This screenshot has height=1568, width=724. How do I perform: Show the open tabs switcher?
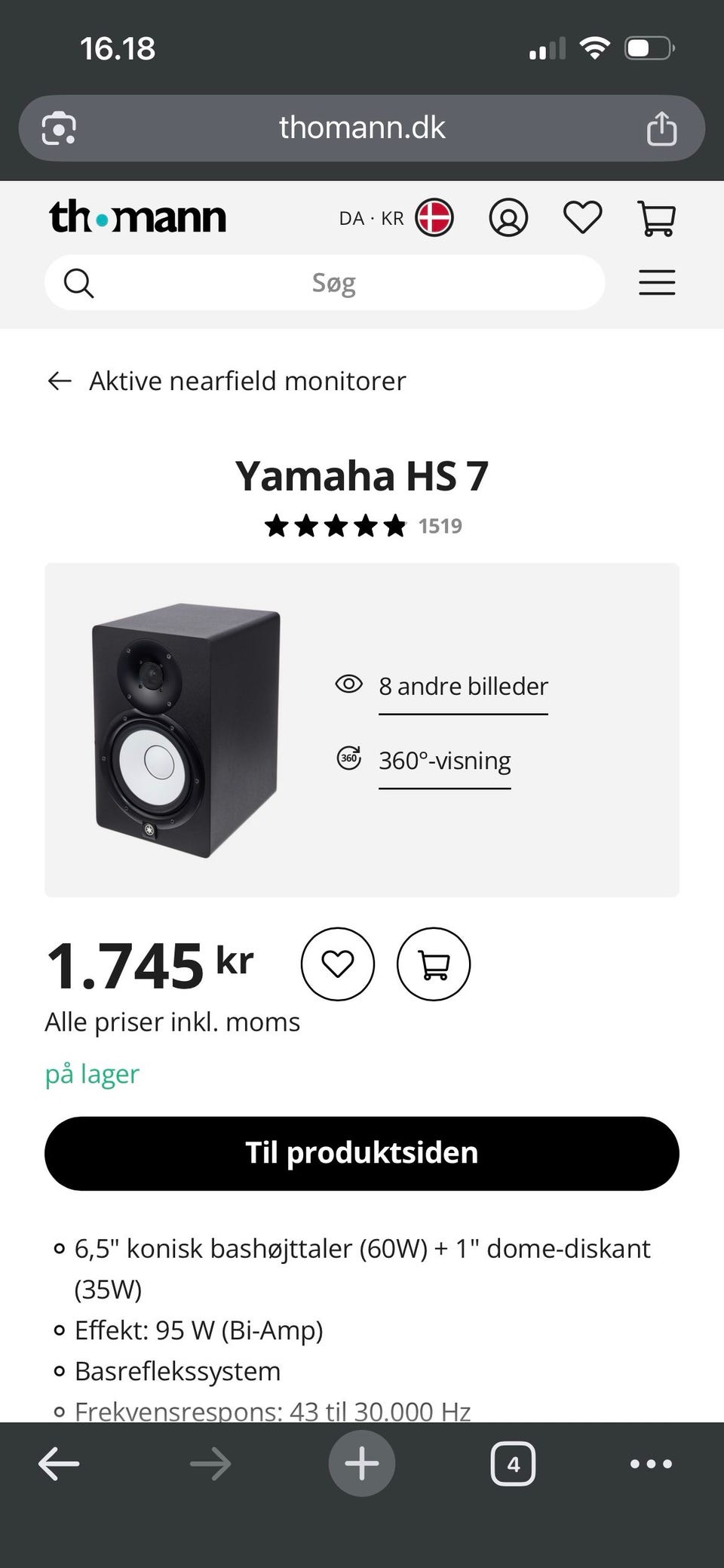click(x=513, y=1464)
